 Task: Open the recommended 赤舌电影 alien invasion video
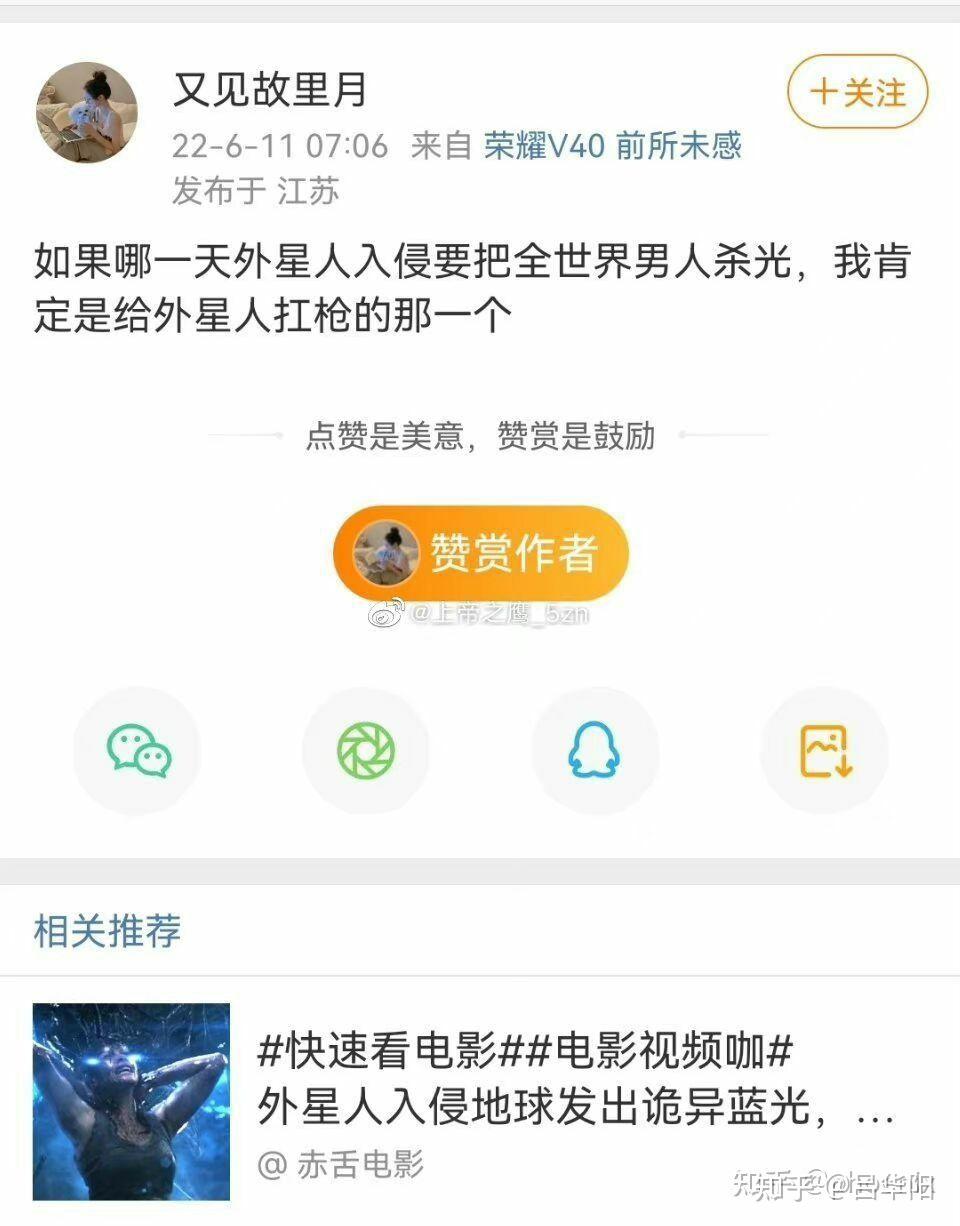(131, 1101)
